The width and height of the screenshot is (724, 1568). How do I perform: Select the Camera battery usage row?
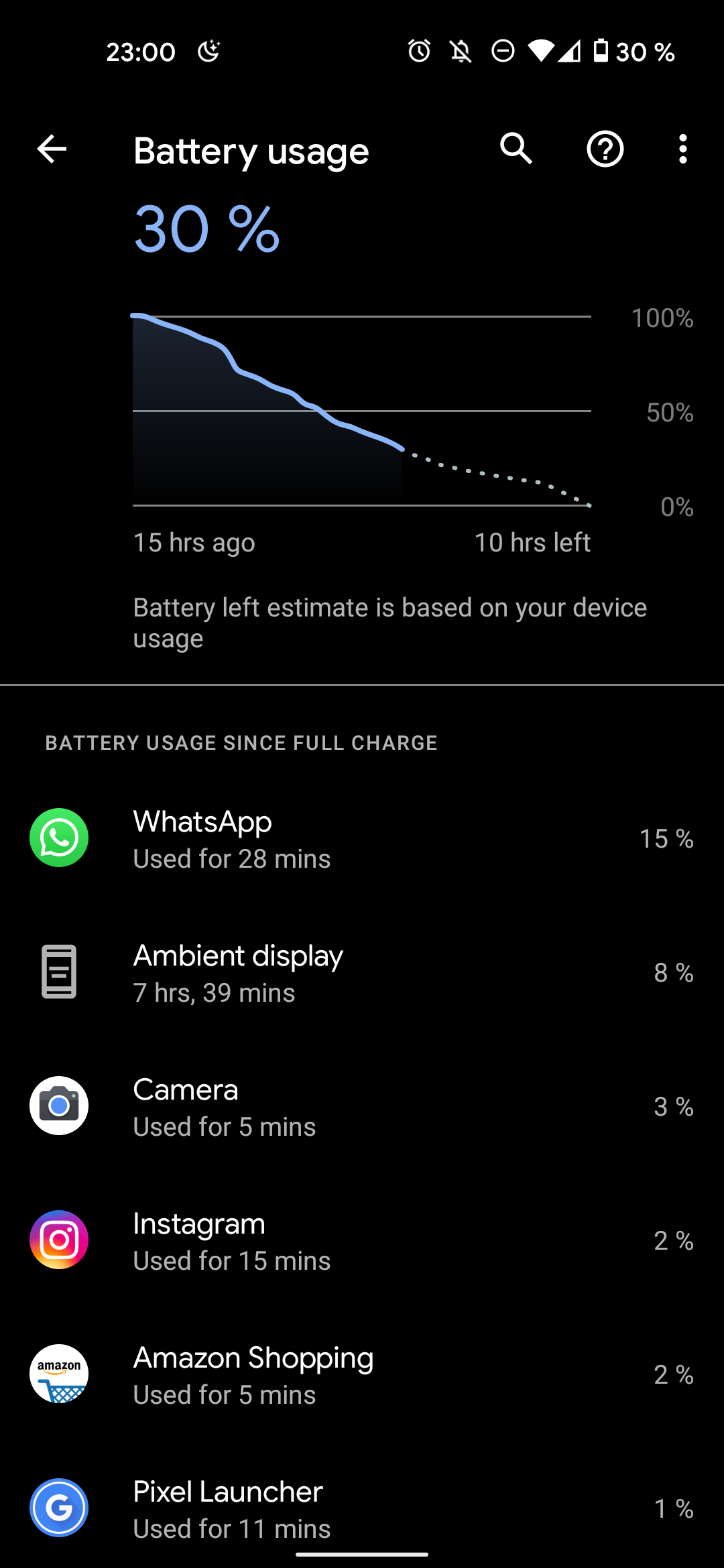tap(362, 1106)
